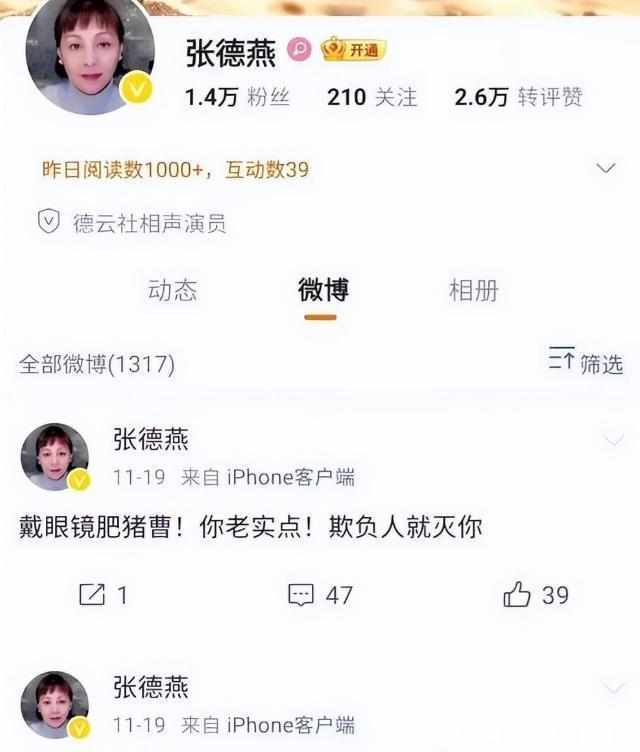Select the 微博 tab

[322, 291]
